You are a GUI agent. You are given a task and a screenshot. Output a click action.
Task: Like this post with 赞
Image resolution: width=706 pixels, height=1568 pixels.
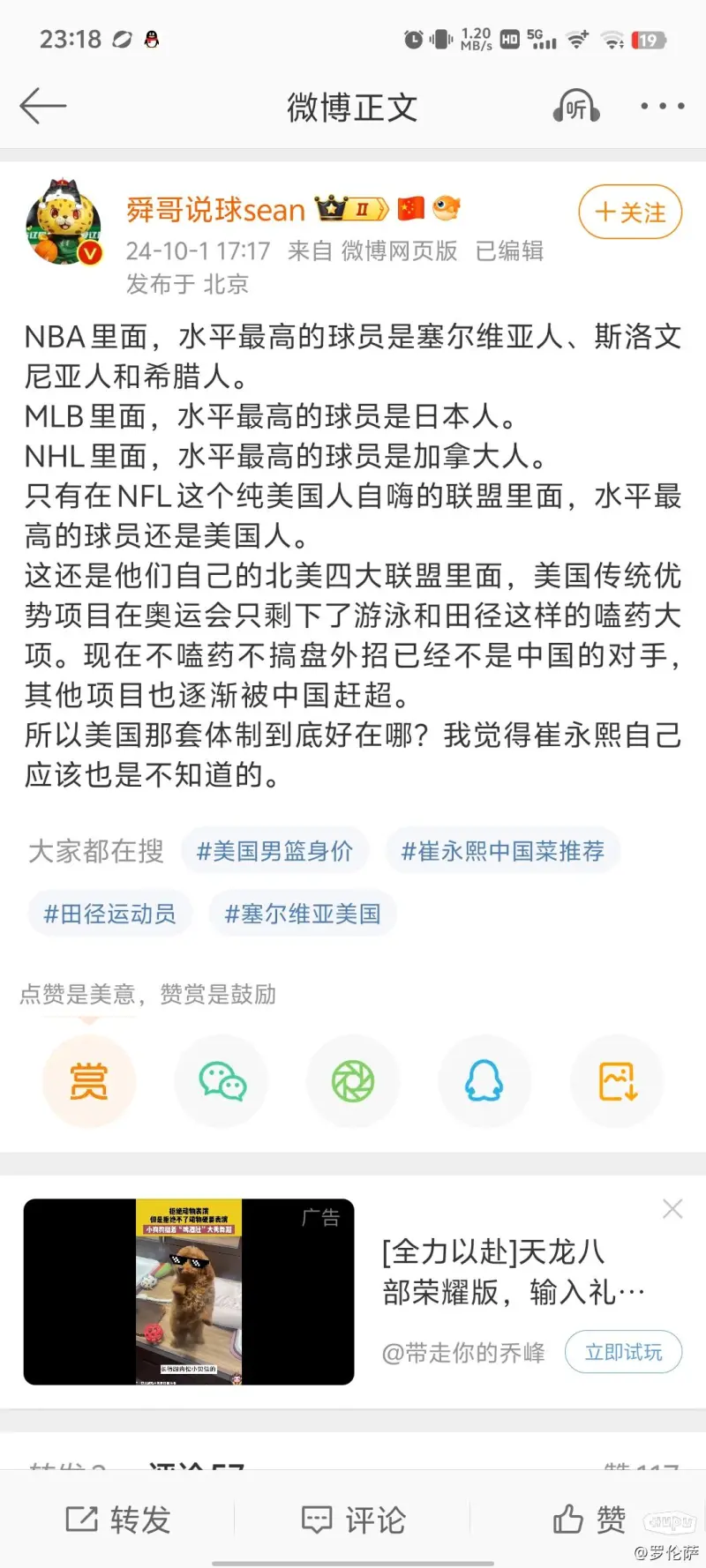point(589,1519)
